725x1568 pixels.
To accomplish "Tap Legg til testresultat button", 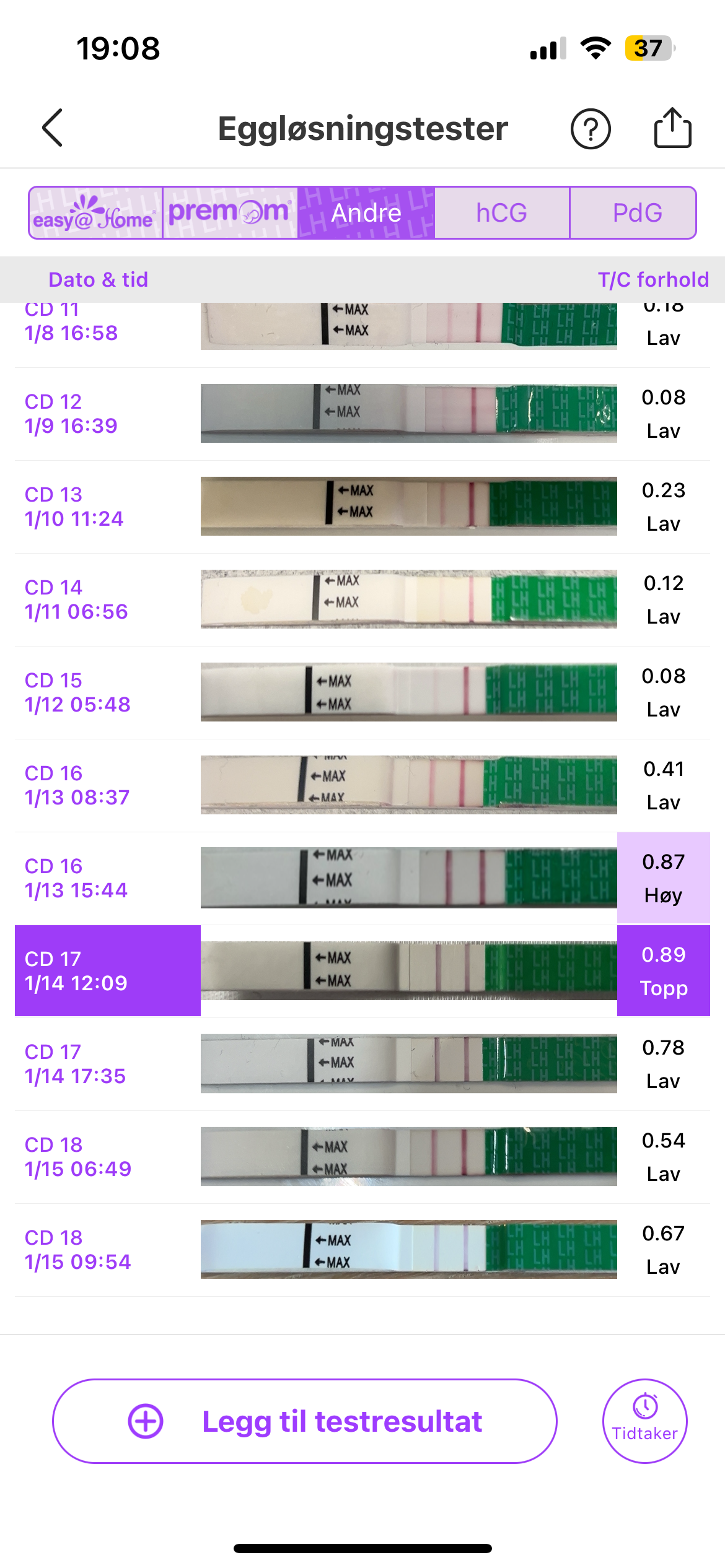I will point(304,1421).
